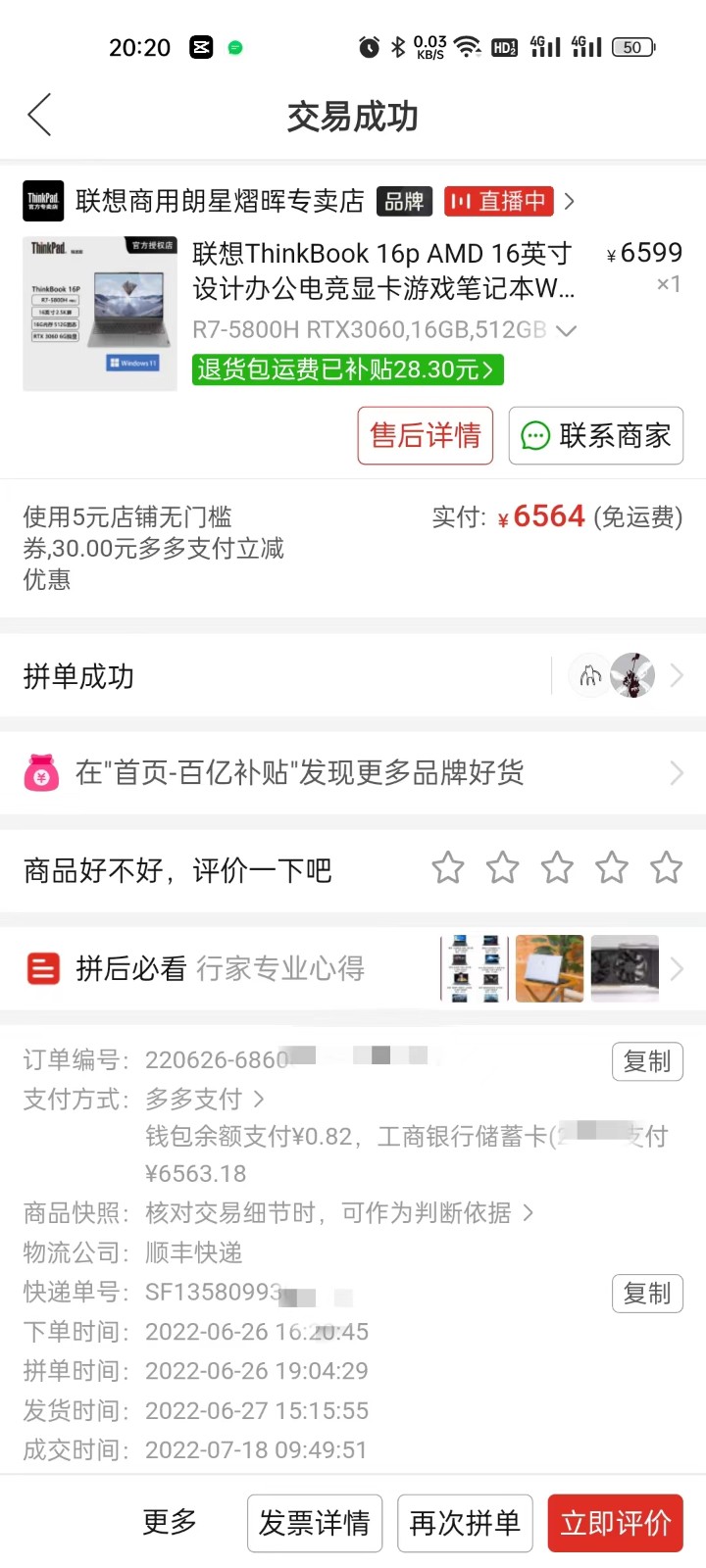Copy the 订单编号 order number
The image size is (706, 1568).
click(647, 1061)
